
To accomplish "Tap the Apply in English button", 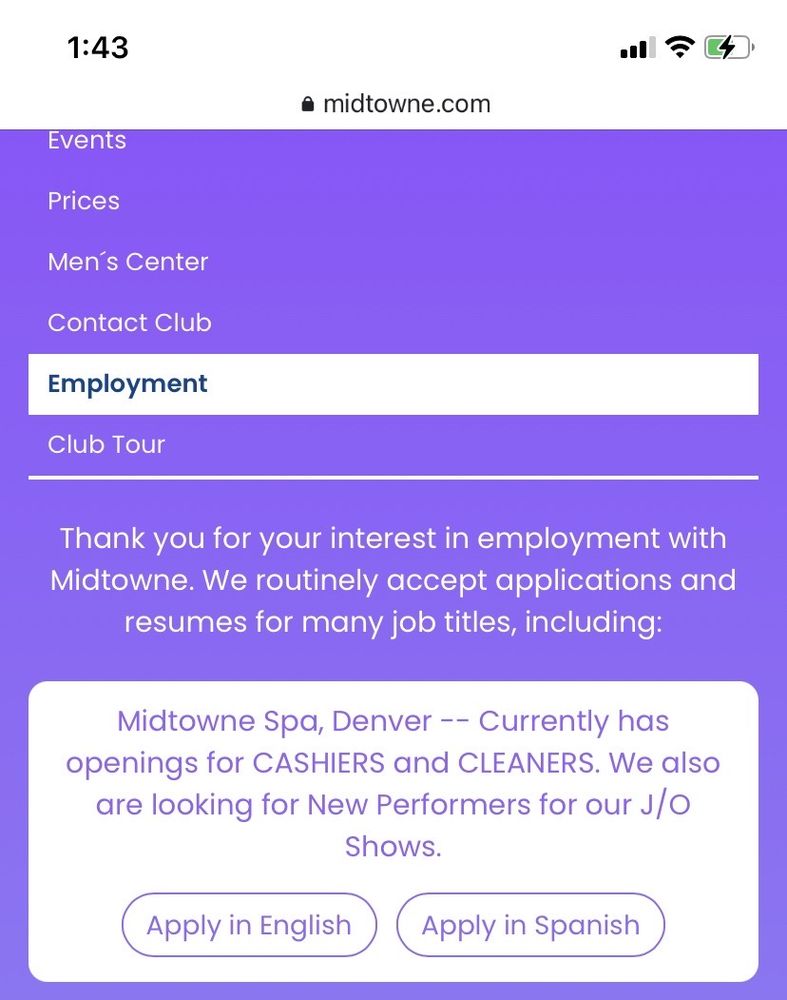I will (x=249, y=925).
